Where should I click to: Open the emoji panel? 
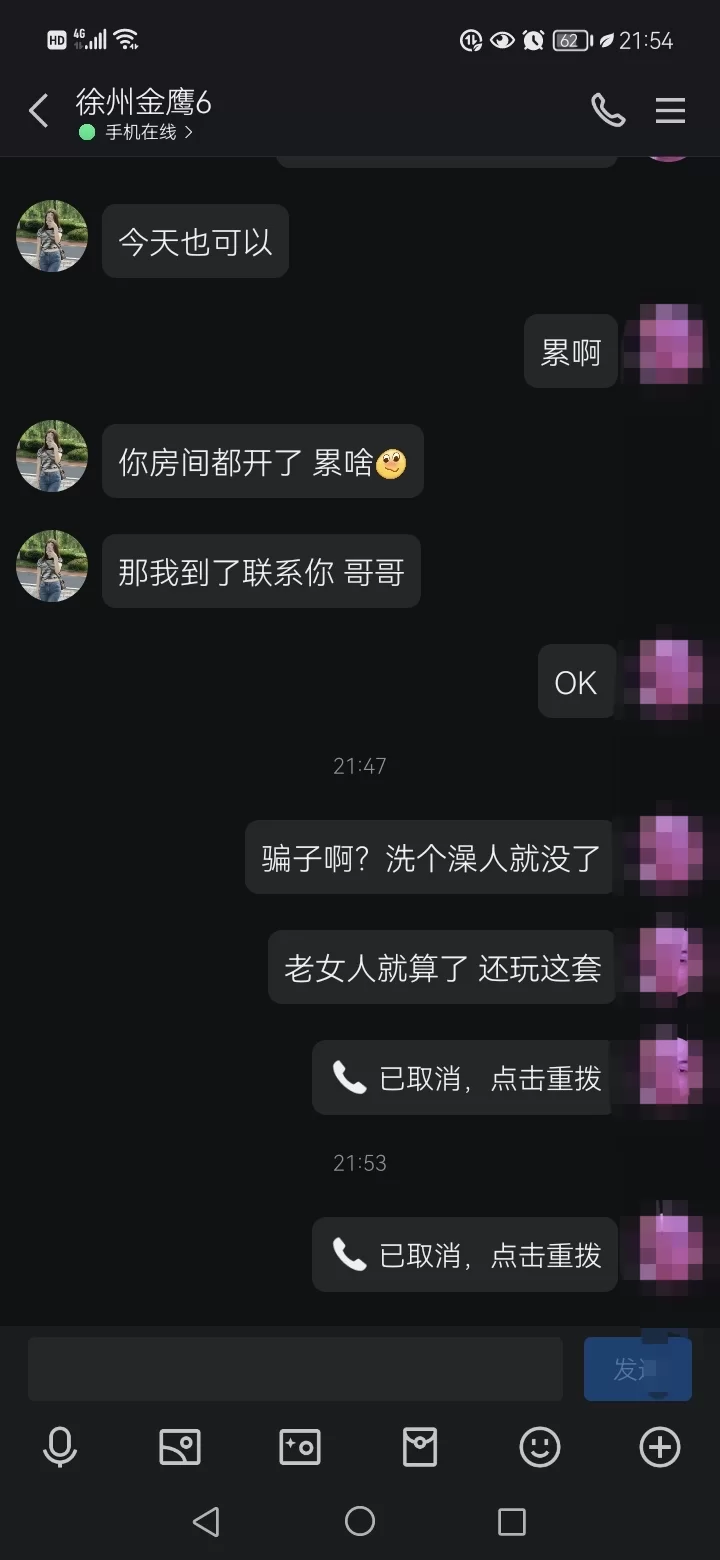540,1447
